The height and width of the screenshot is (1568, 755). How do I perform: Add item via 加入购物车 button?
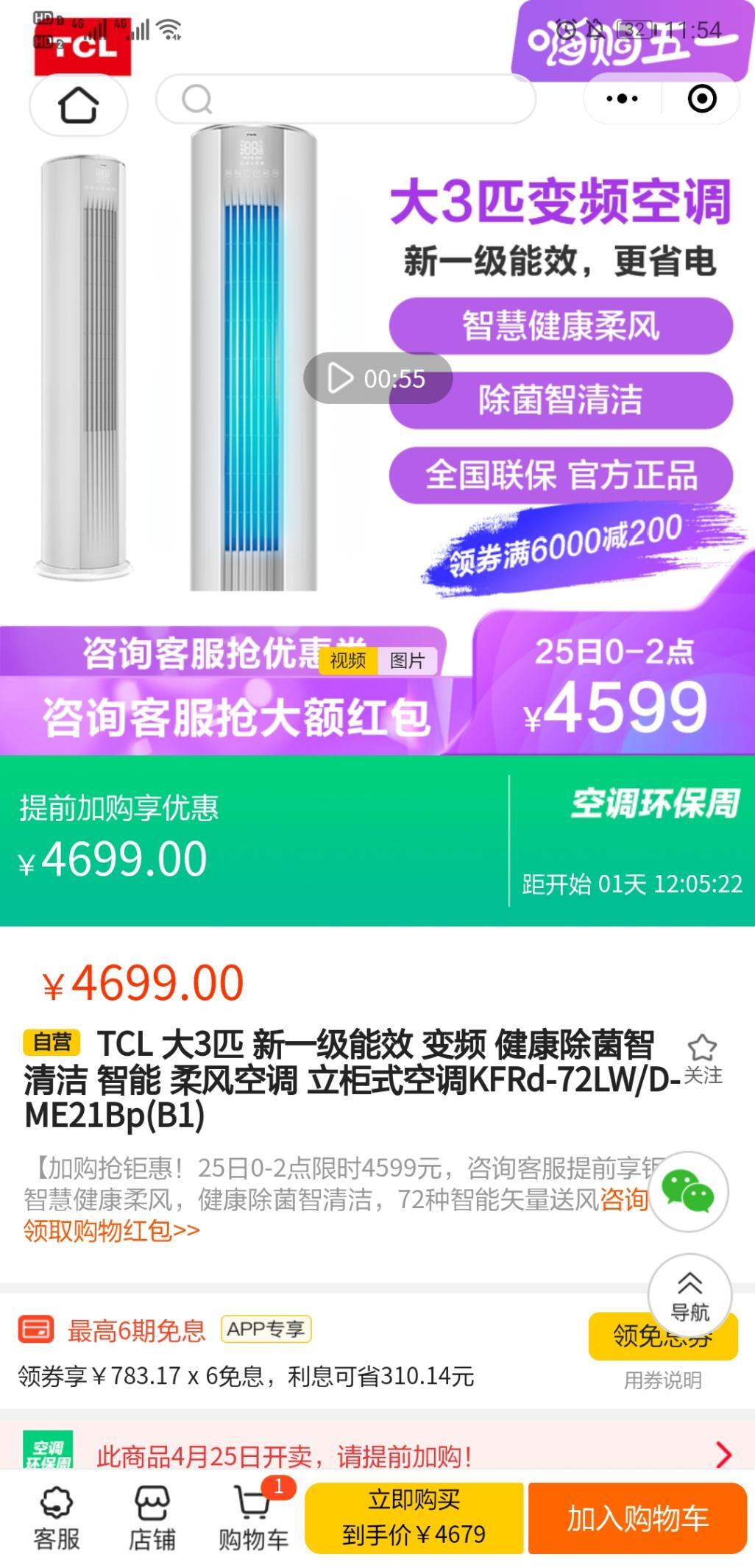[x=637, y=1517]
